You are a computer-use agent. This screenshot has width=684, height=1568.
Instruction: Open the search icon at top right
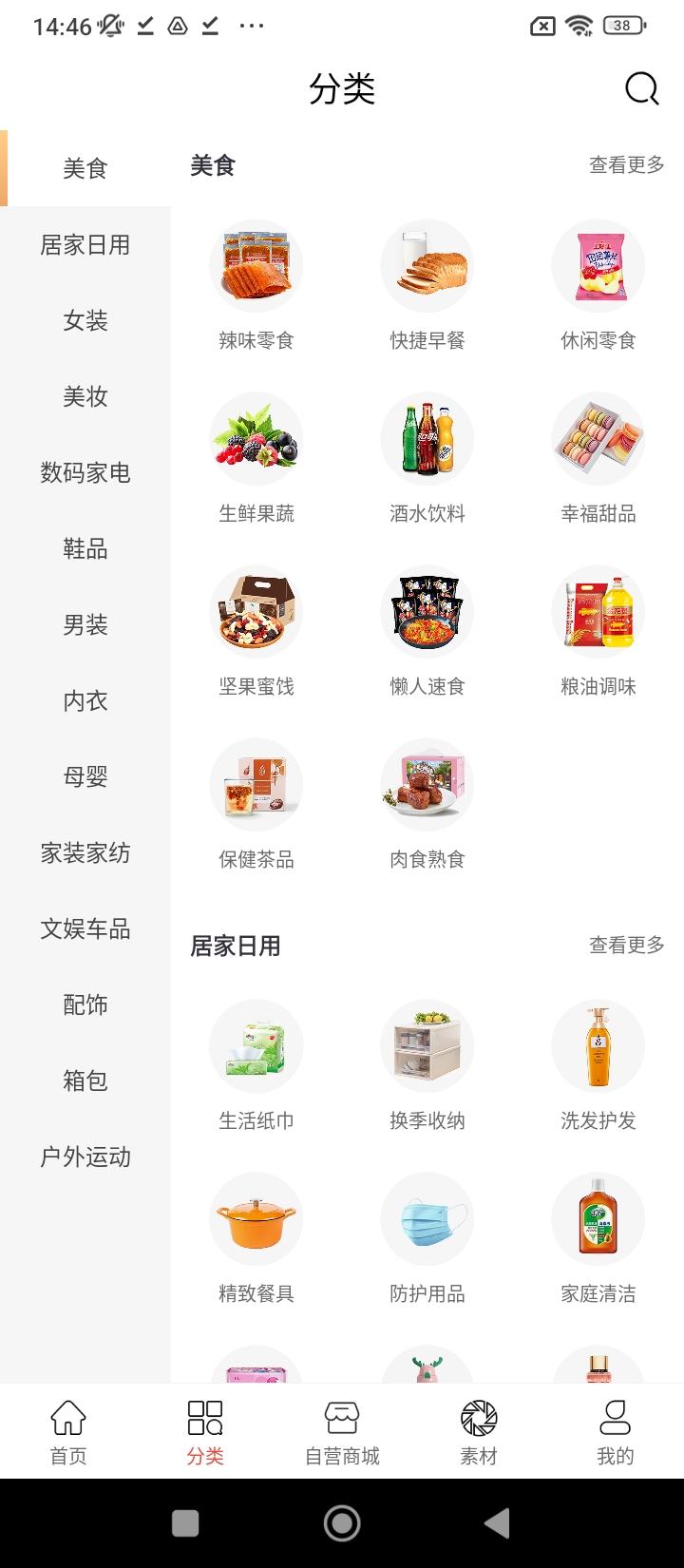click(642, 88)
